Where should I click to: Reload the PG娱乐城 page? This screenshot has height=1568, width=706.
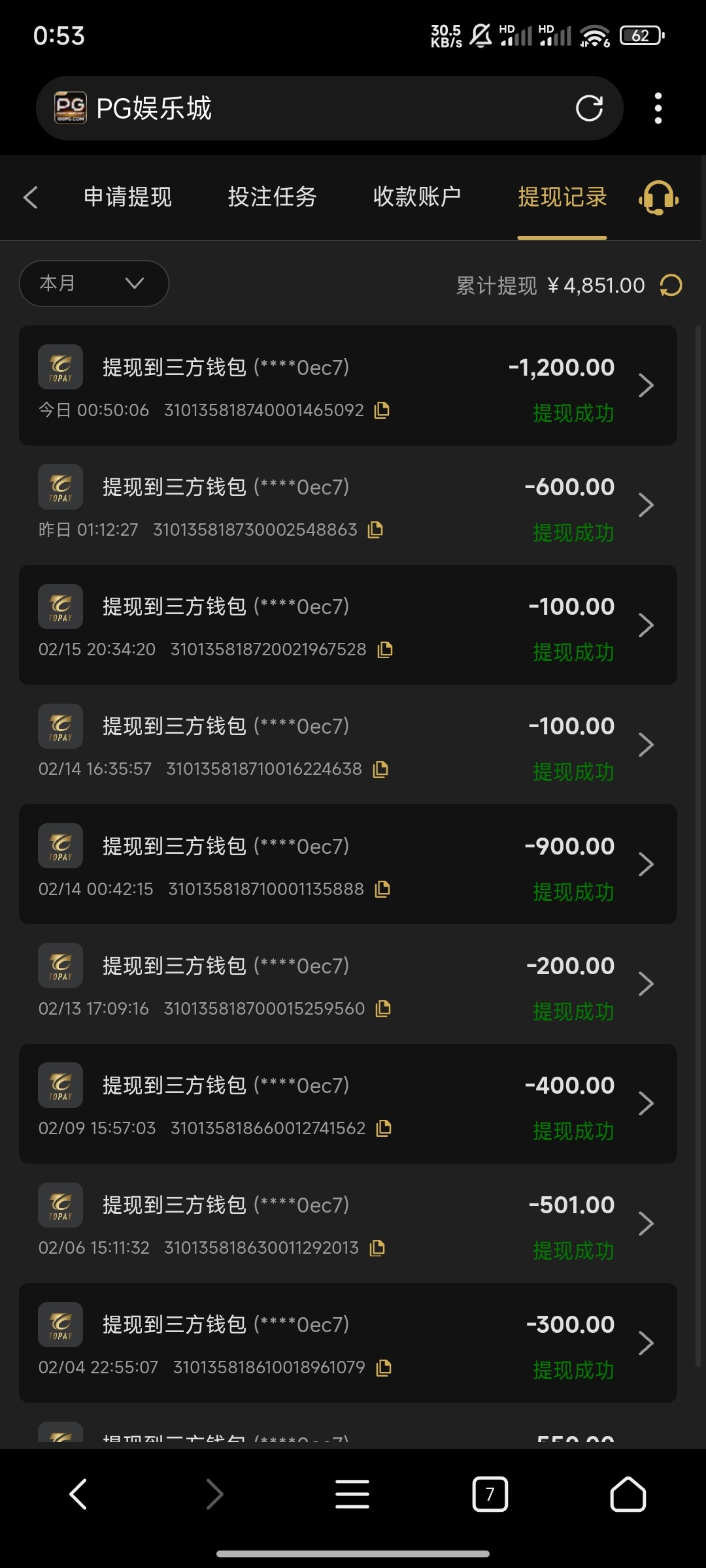(x=589, y=108)
